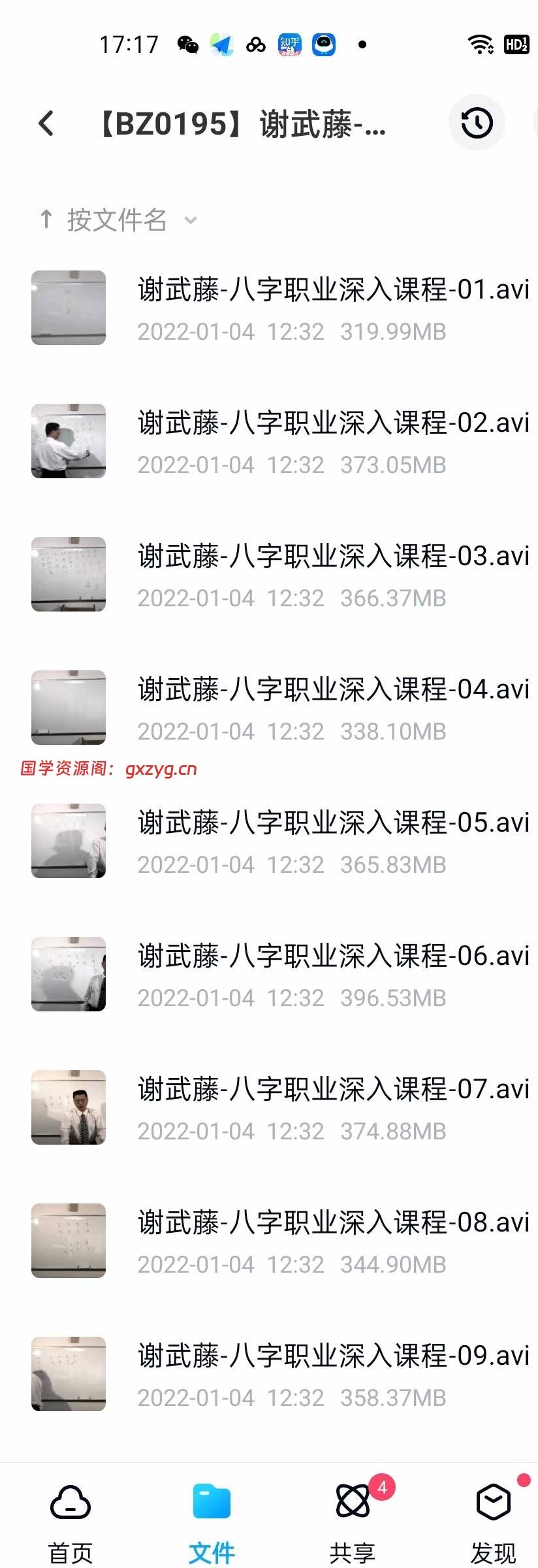Go back using the header arrow
The height and width of the screenshot is (1568, 538).
[46, 123]
